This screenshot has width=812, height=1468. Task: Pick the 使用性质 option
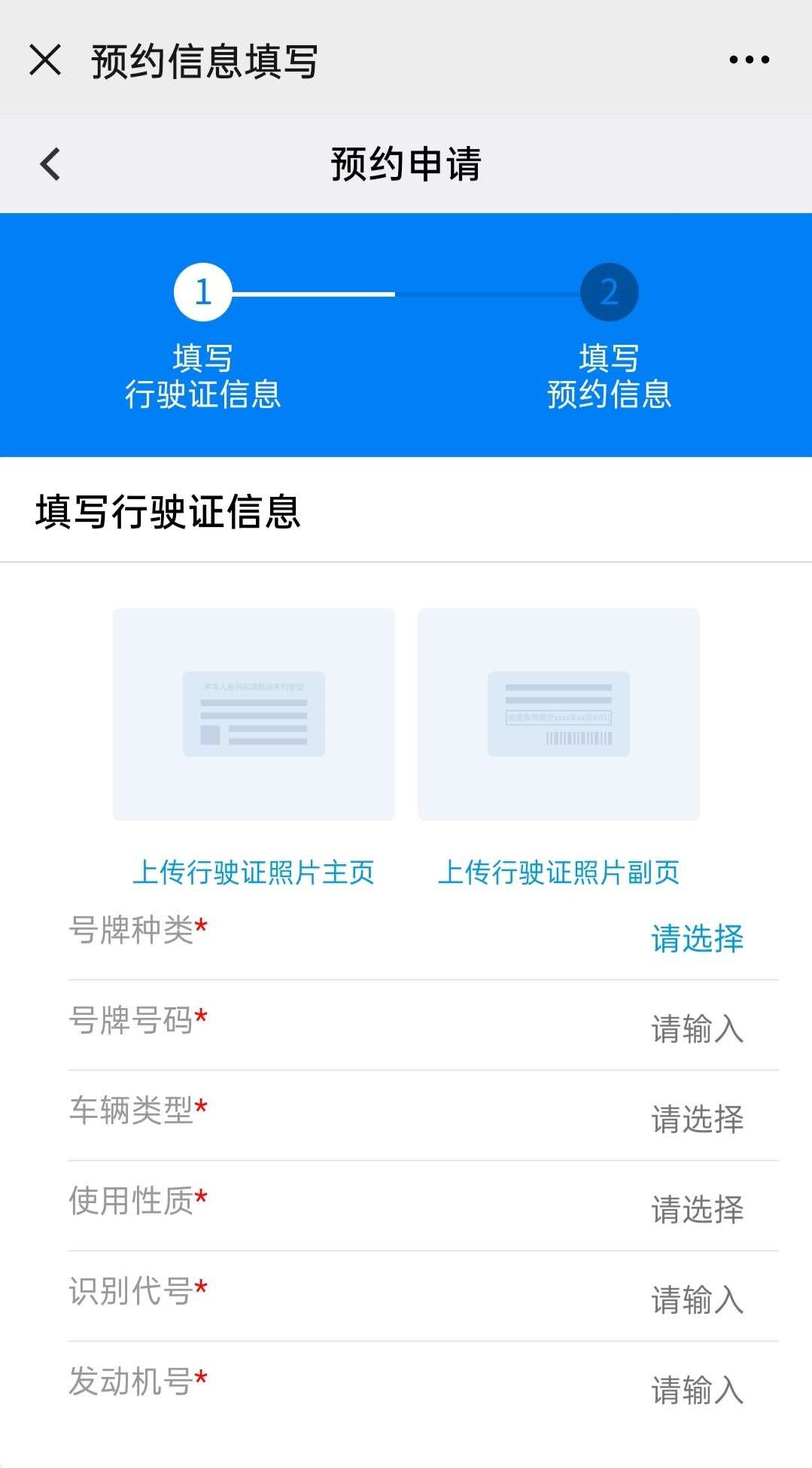(696, 1210)
